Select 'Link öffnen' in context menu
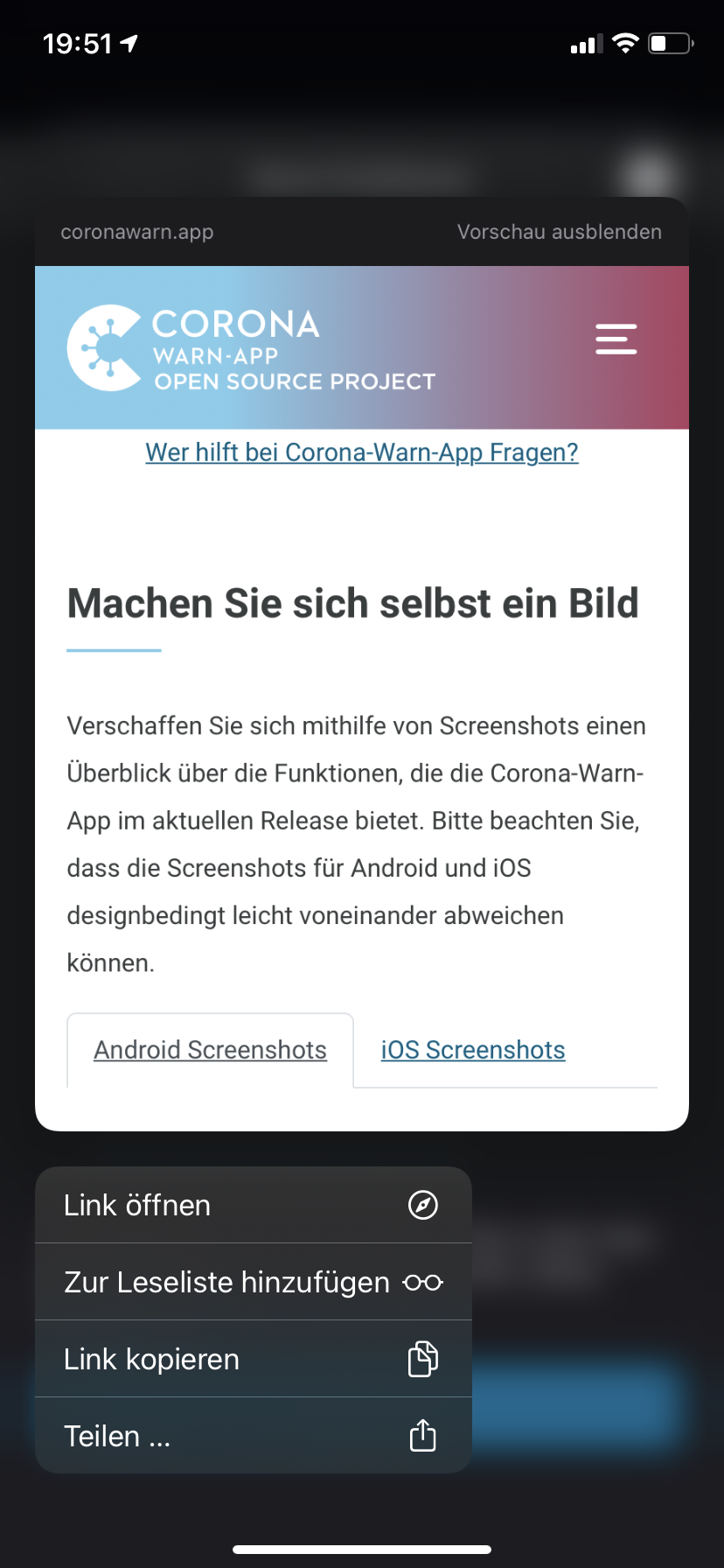724x1568 pixels. pos(254,1205)
